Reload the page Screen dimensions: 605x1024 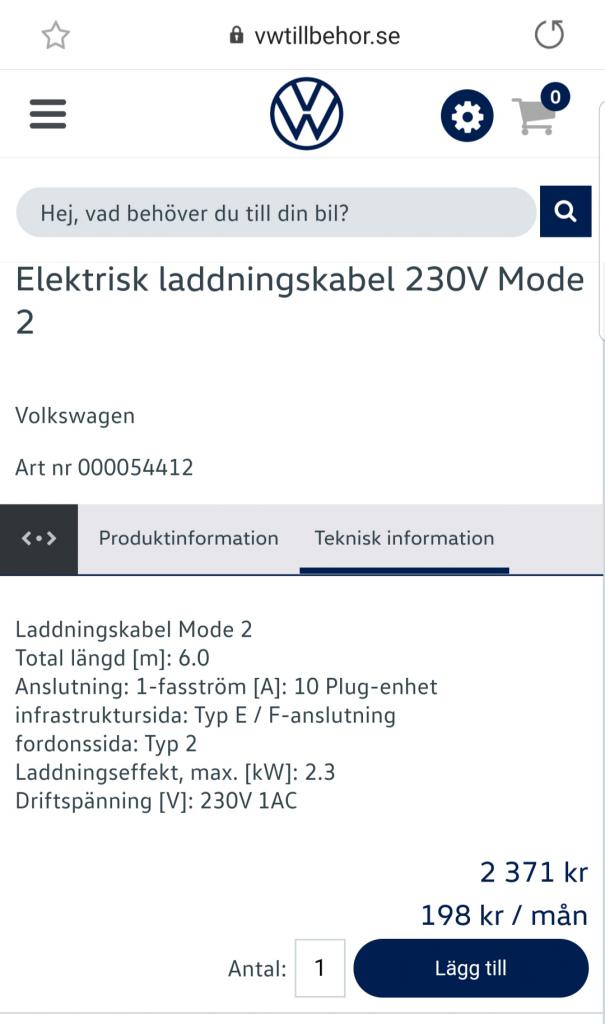click(x=549, y=36)
